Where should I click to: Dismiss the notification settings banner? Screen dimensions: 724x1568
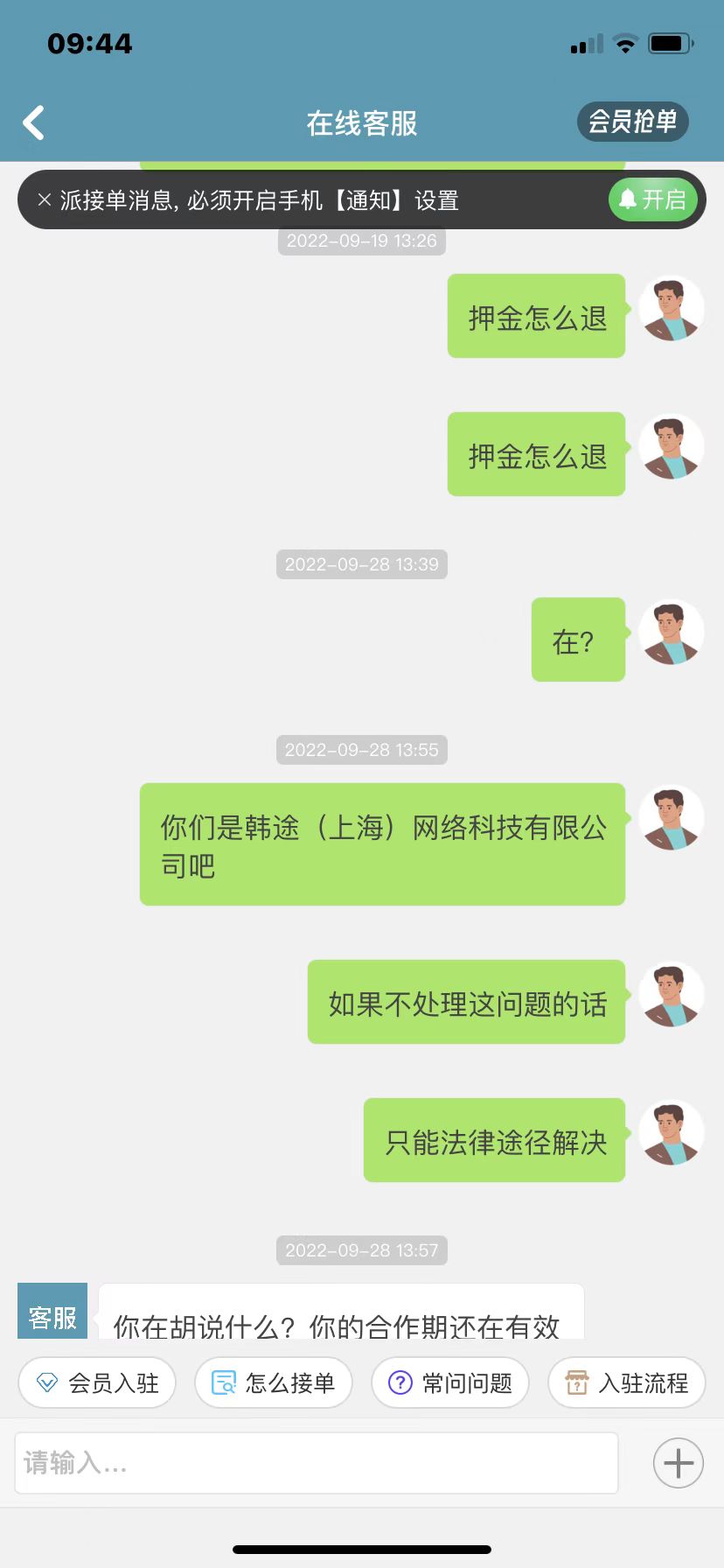45,200
